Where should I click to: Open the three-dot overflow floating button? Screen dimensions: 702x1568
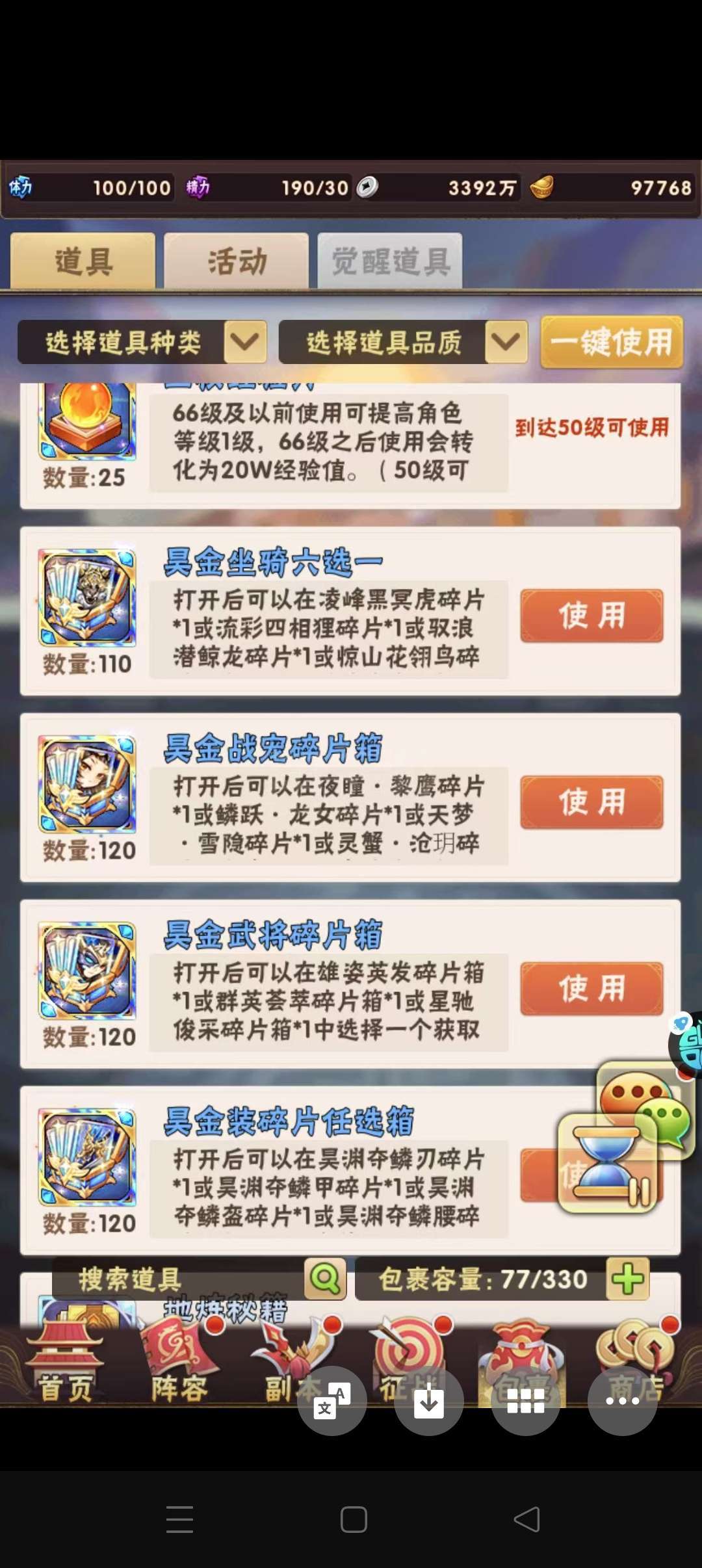[623, 1401]
